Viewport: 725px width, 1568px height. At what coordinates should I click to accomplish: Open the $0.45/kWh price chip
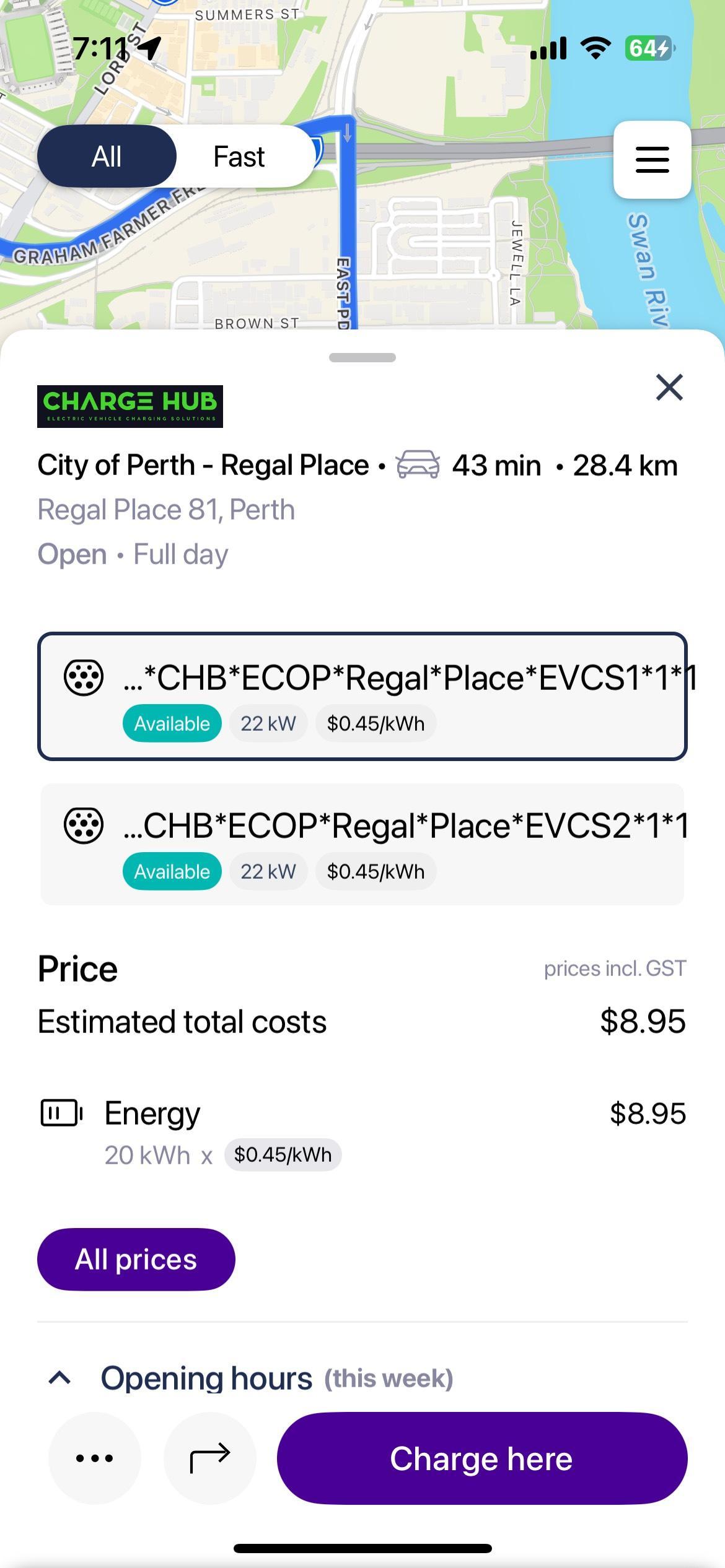tap(376, 723)
